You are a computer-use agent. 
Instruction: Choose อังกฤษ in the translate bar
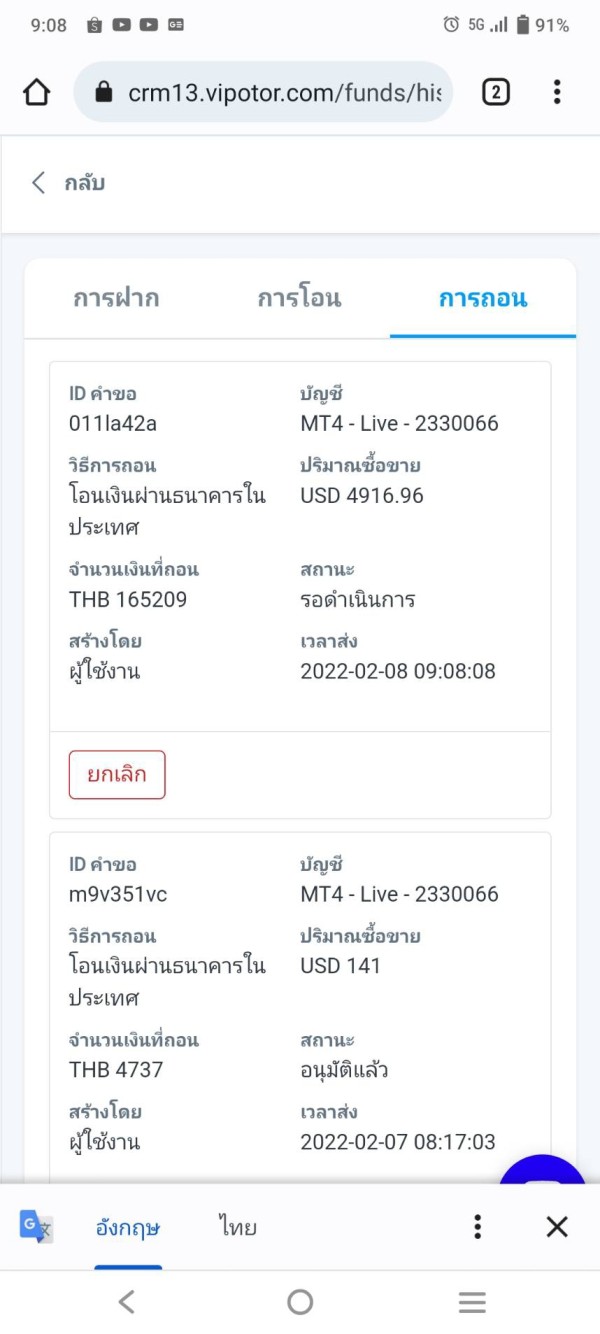tap(128, 1228)
